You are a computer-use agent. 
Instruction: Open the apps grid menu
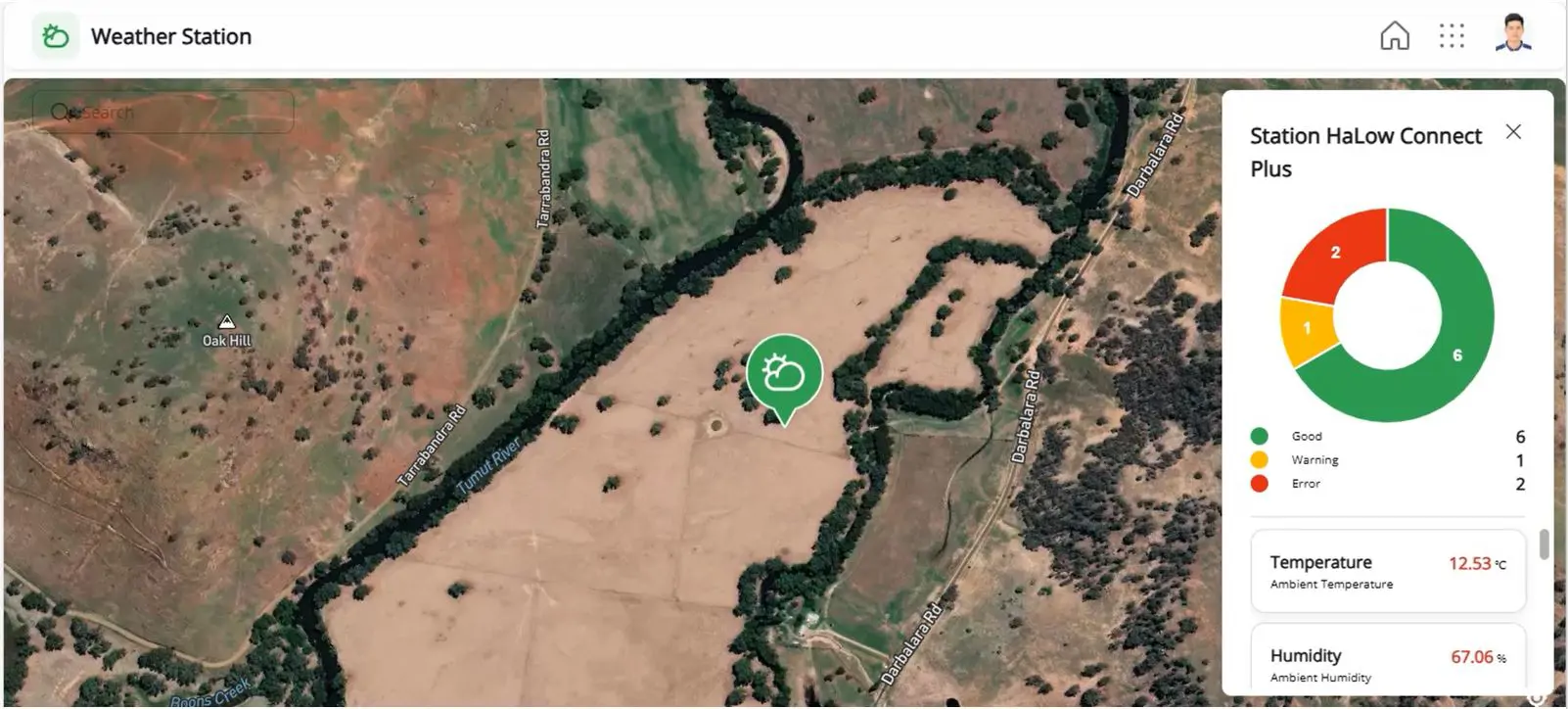coord(1452,36)
